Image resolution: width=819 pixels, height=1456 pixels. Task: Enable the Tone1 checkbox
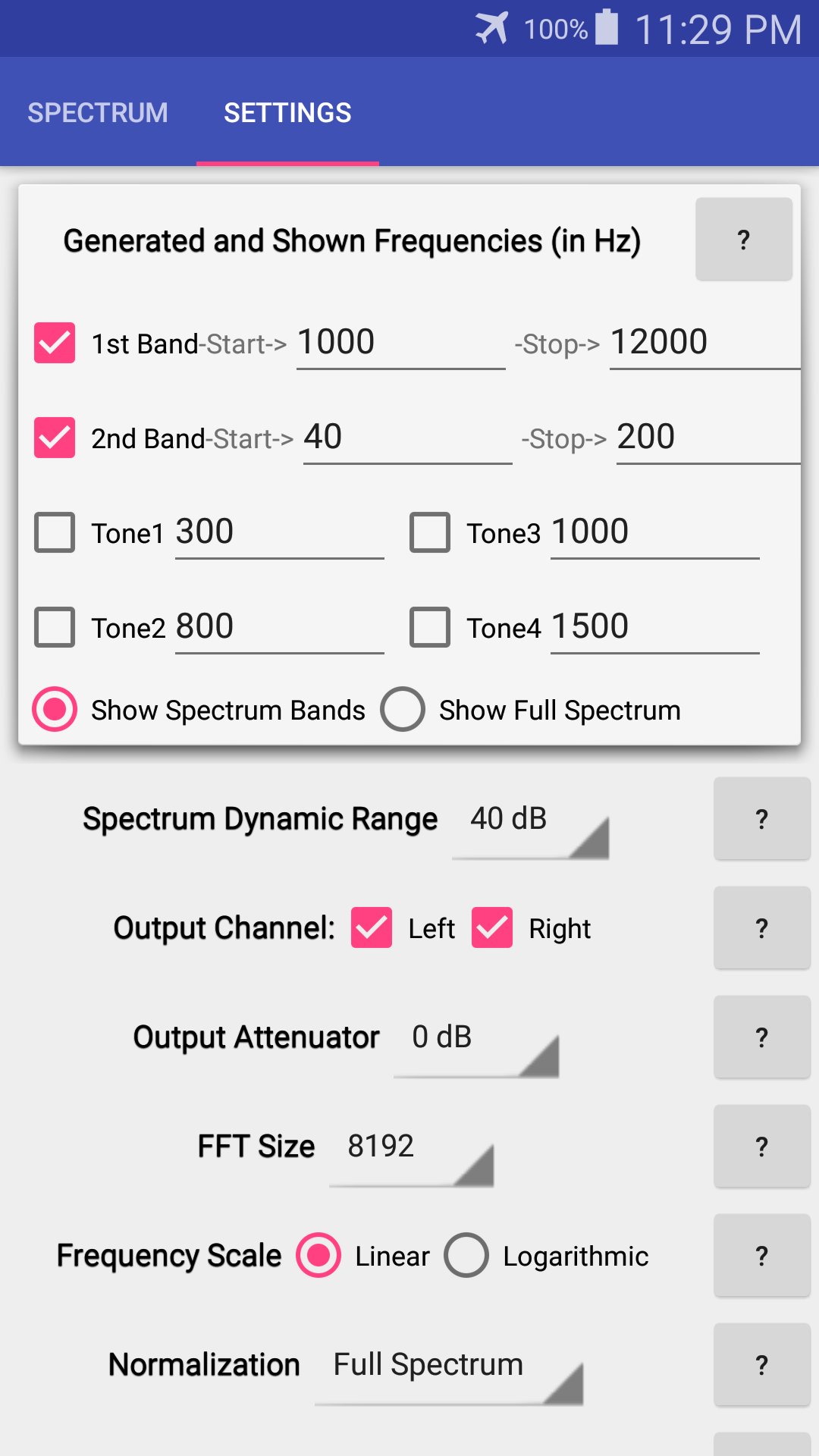tap(55, 532)
